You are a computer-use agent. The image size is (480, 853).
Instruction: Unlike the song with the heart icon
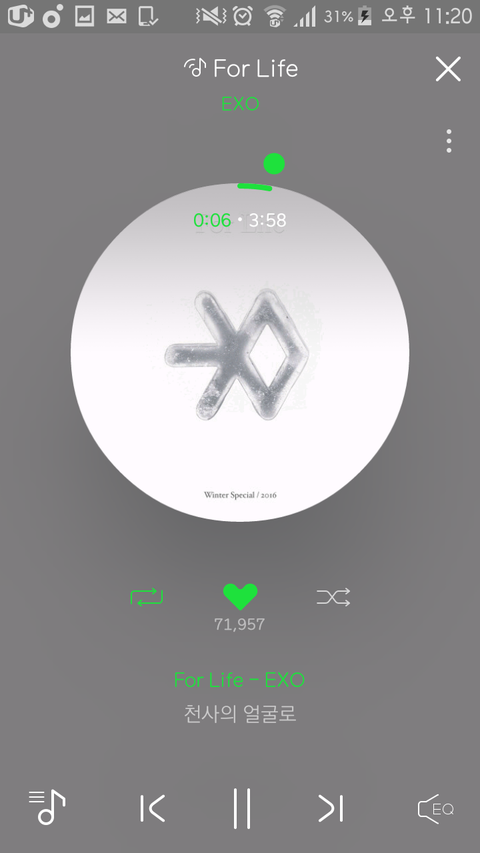240,597
